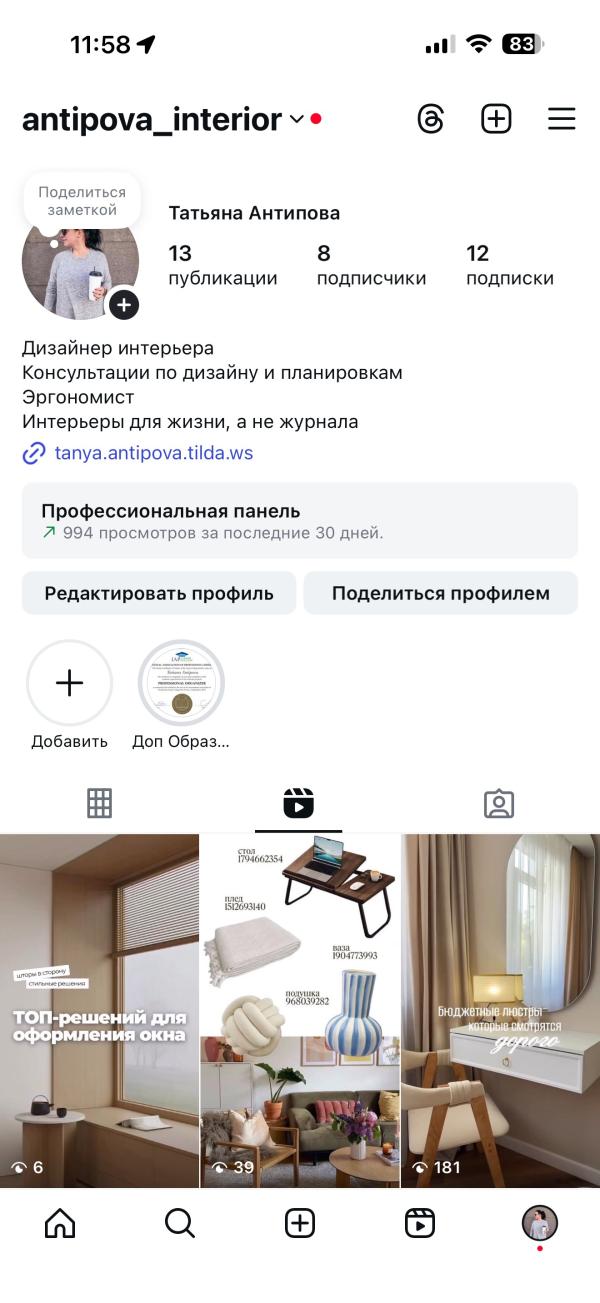
Task: Open the reel with 181 views
Action: [501, 1010]
